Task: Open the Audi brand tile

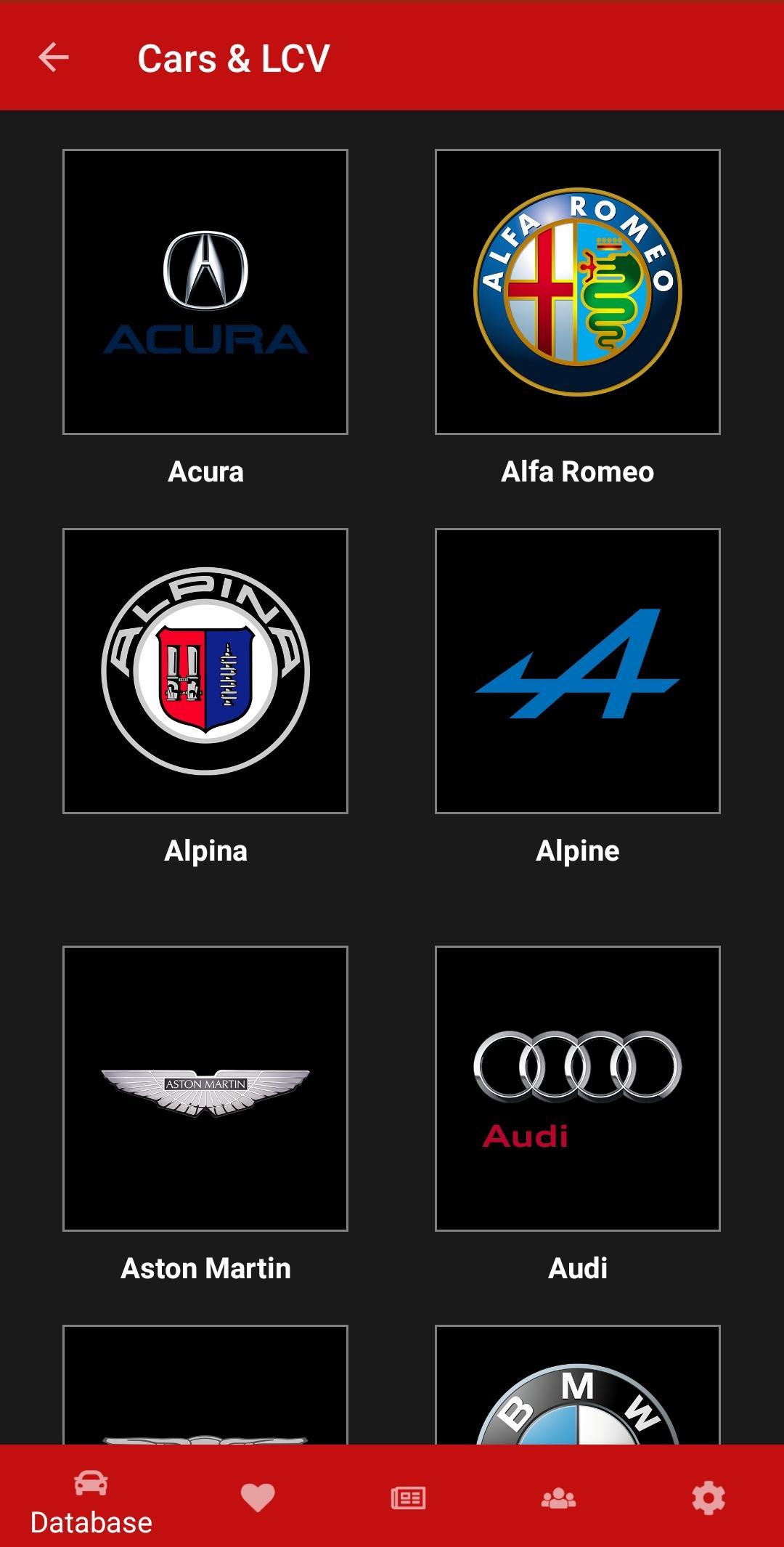Action: pos(577,1088)
